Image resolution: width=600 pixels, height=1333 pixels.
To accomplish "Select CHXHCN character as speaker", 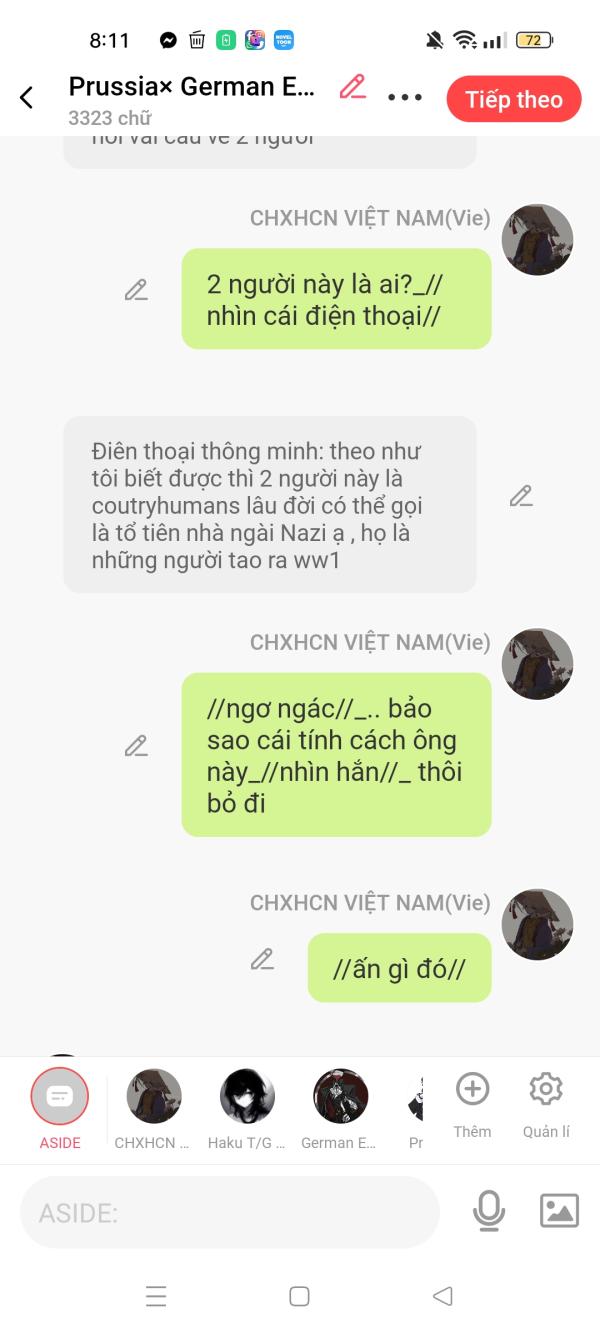I will pyautogui.click(x=153, y=1108).
